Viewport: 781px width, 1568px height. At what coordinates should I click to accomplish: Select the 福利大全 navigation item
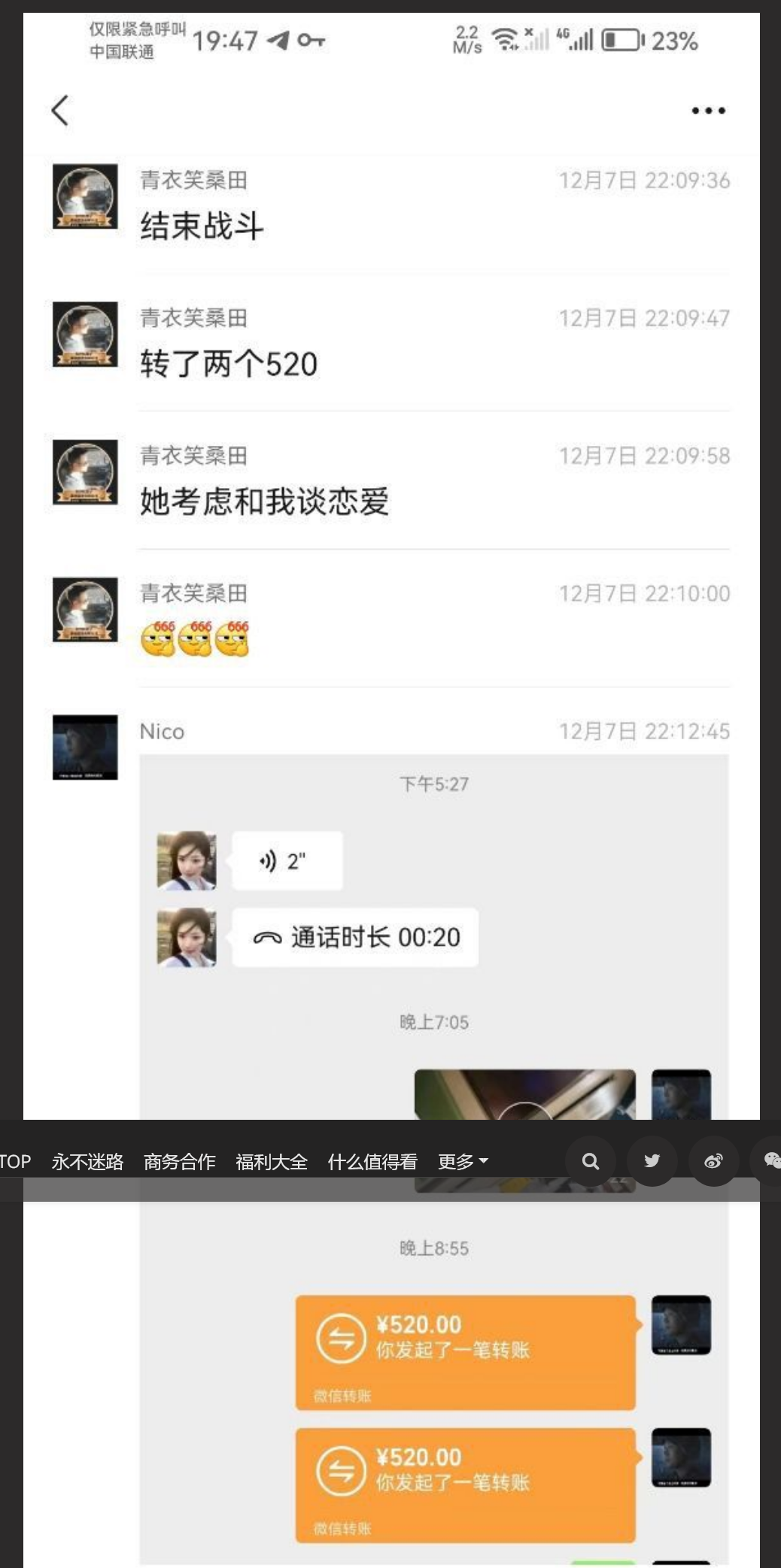(272, 1160)
